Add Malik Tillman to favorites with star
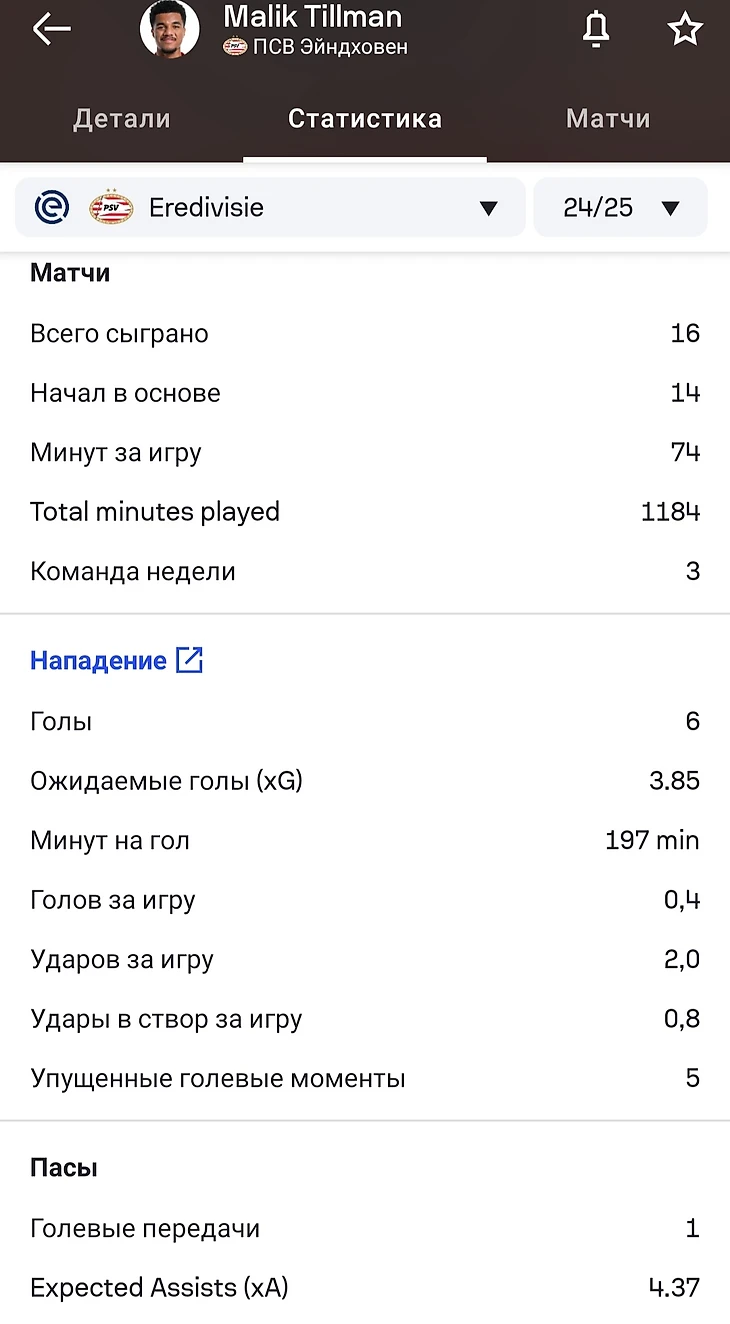The height and width of the screenshot is (1324, 730). (x=685, y=29)
